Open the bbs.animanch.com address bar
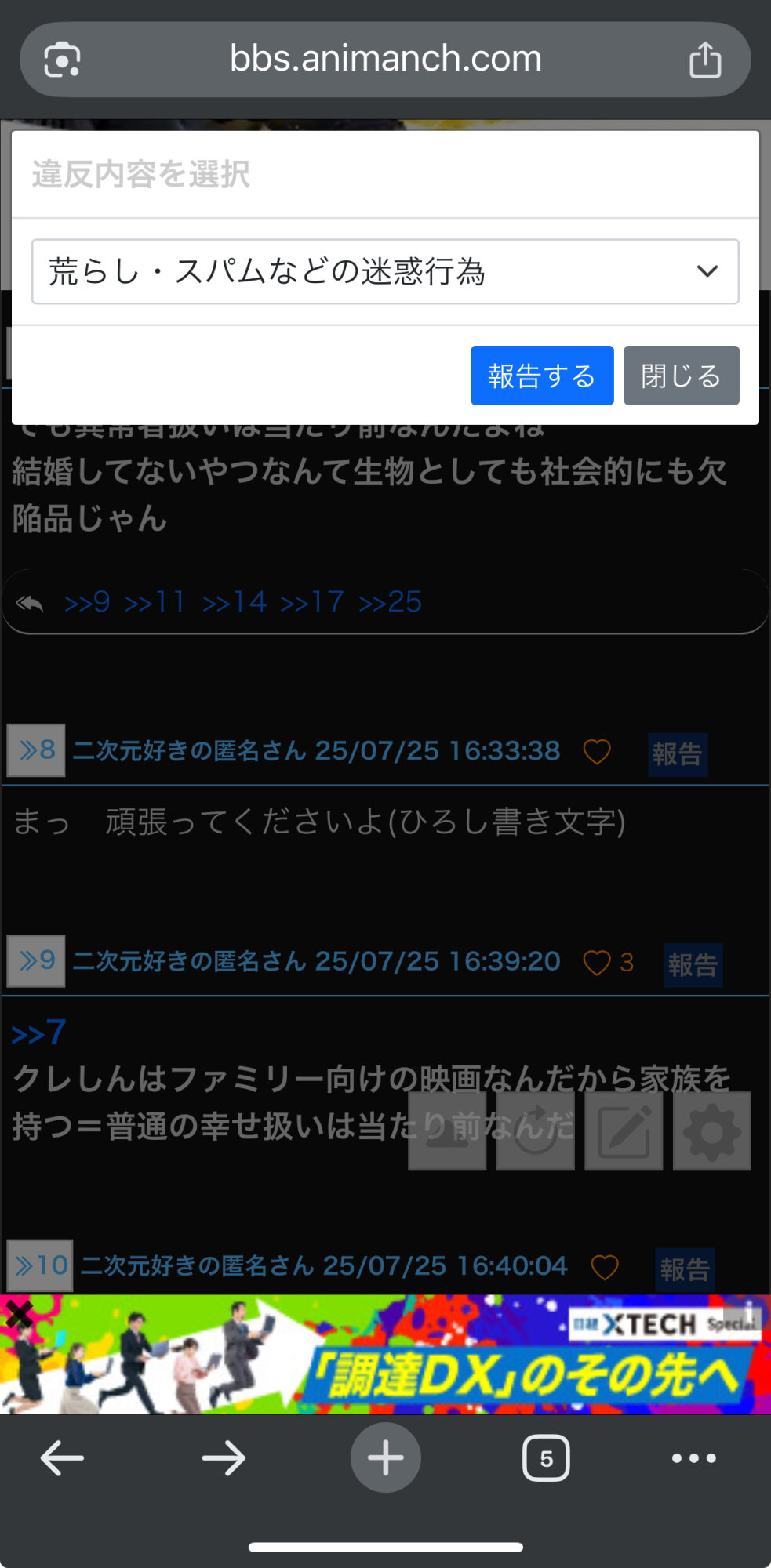 click(385, 59)
